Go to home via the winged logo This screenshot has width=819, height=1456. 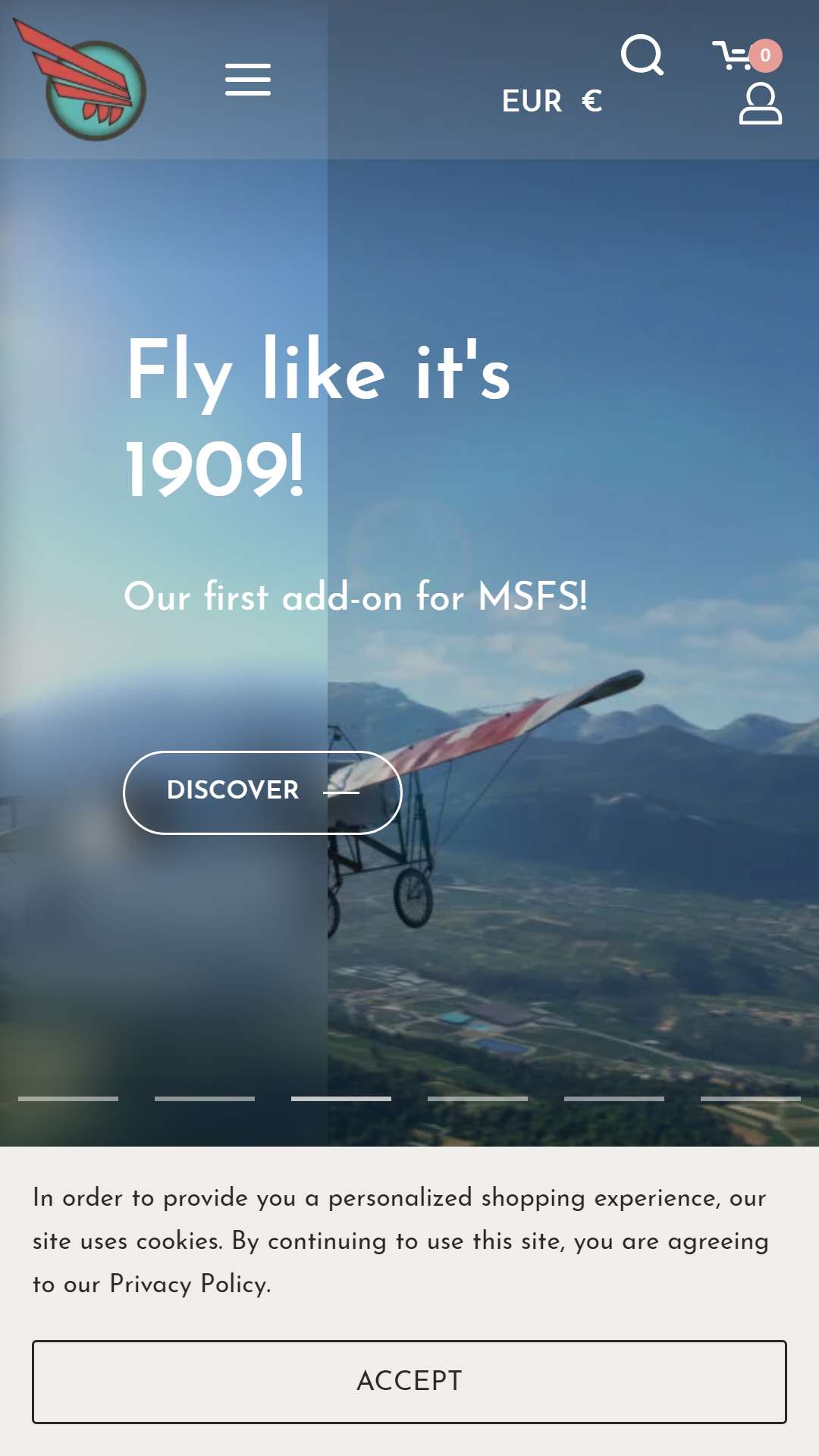[x=80, y=80]
